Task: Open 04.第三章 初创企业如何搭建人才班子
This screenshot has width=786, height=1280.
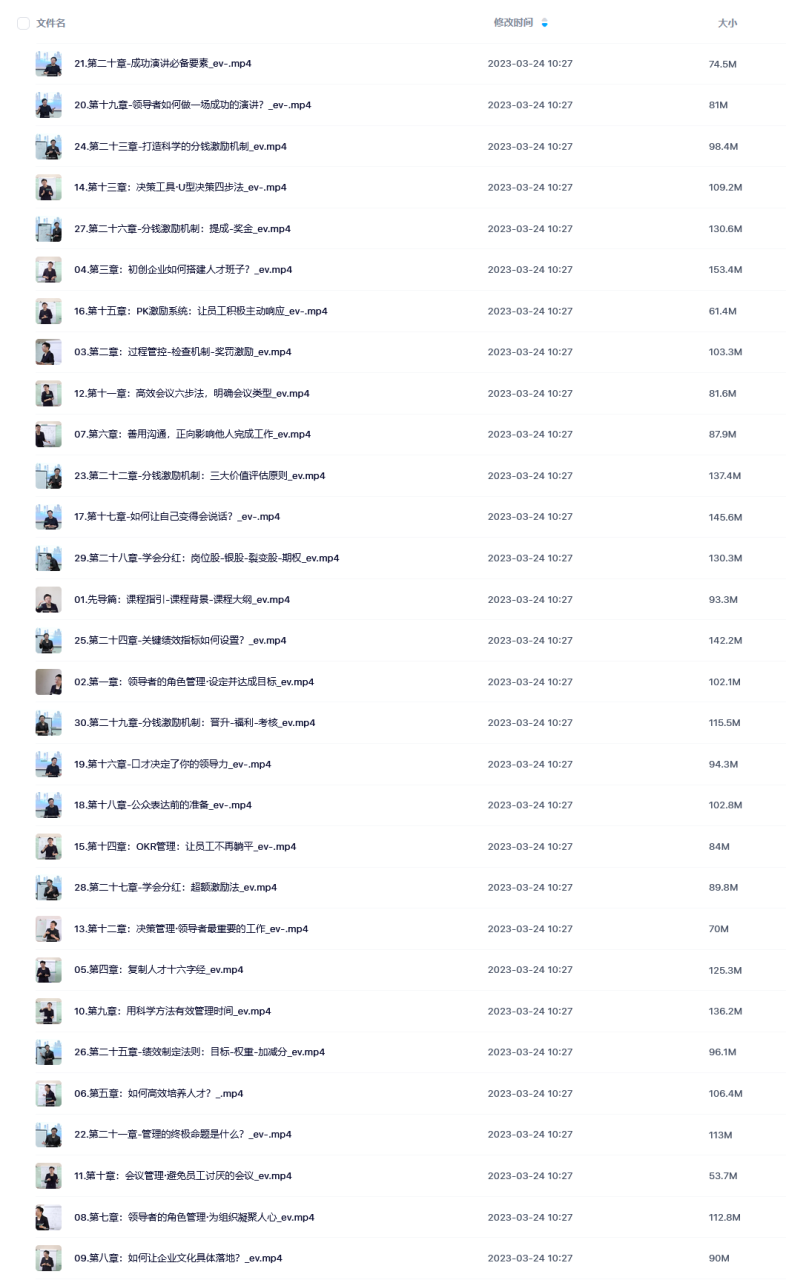Action: click(184, 270)
